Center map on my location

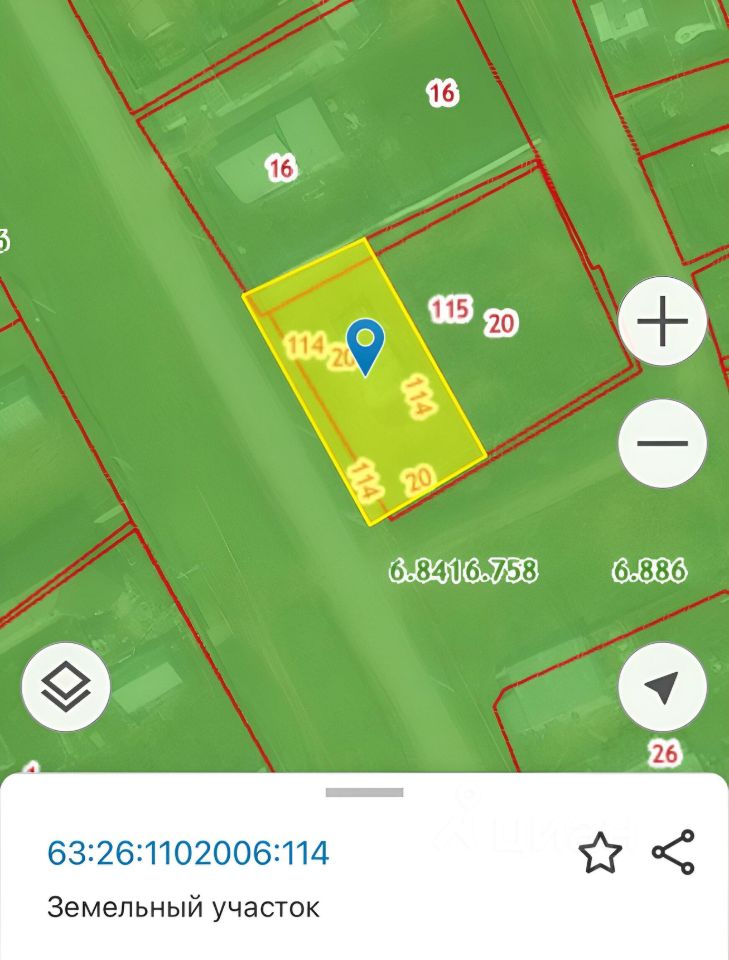click(x=662, y=687)
